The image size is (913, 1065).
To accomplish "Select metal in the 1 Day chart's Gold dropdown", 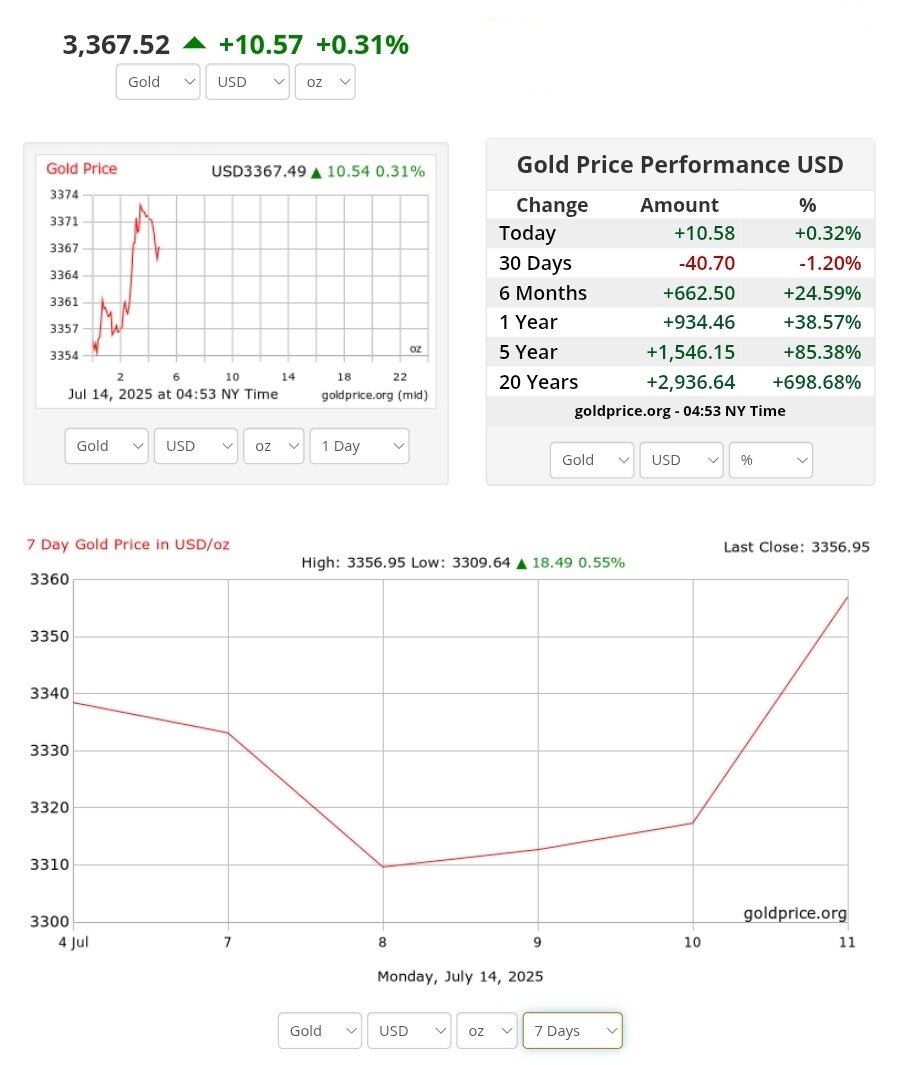I will click(x=107, y=446).
